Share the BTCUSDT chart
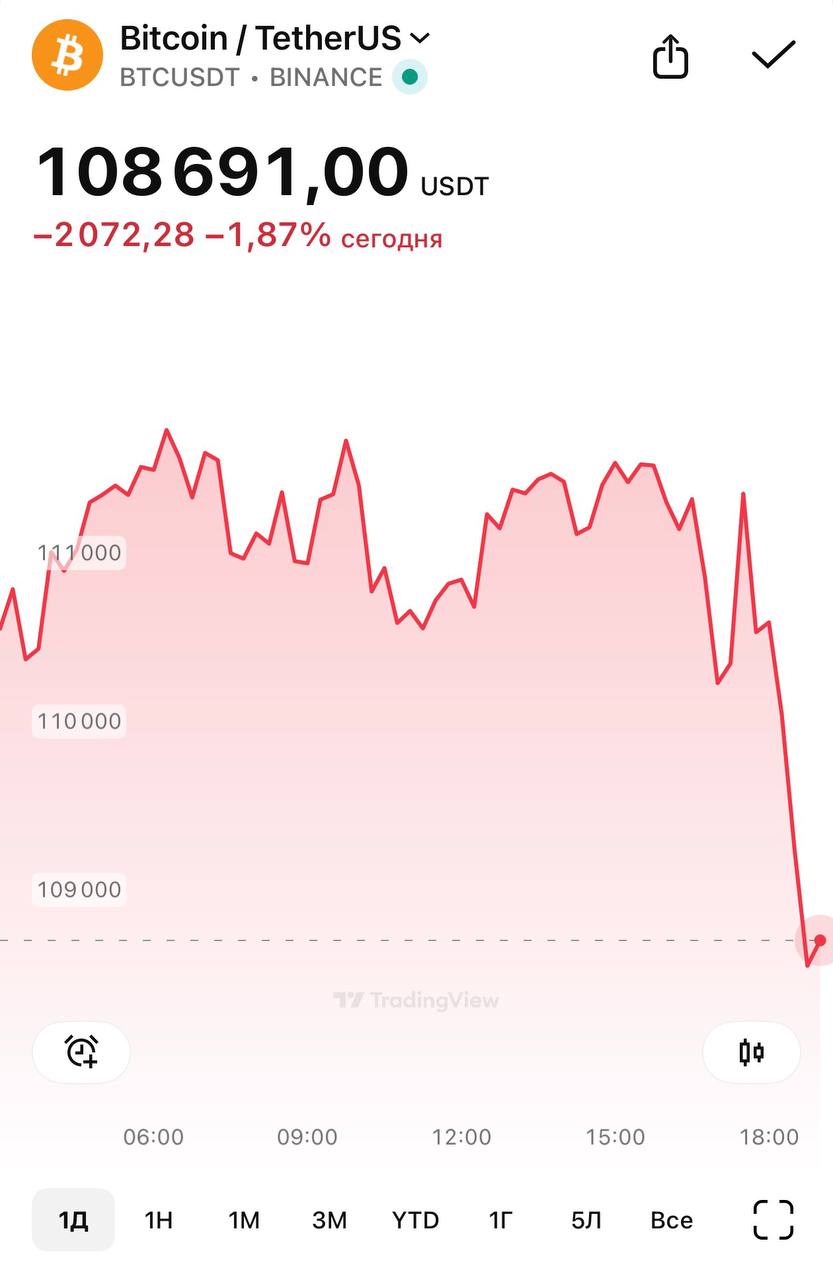 click(671, 56)
